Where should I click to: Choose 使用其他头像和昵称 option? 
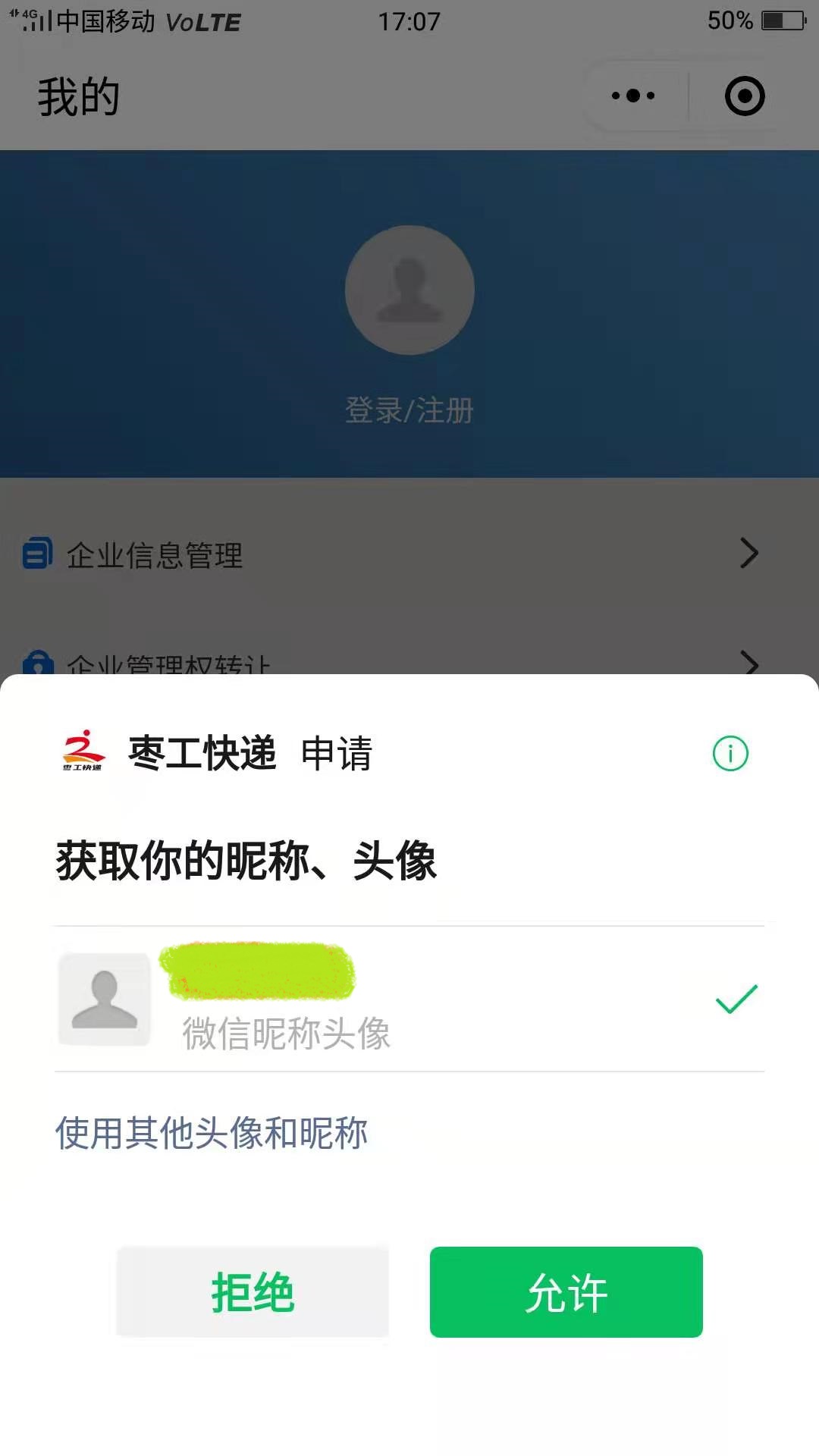211,1133
